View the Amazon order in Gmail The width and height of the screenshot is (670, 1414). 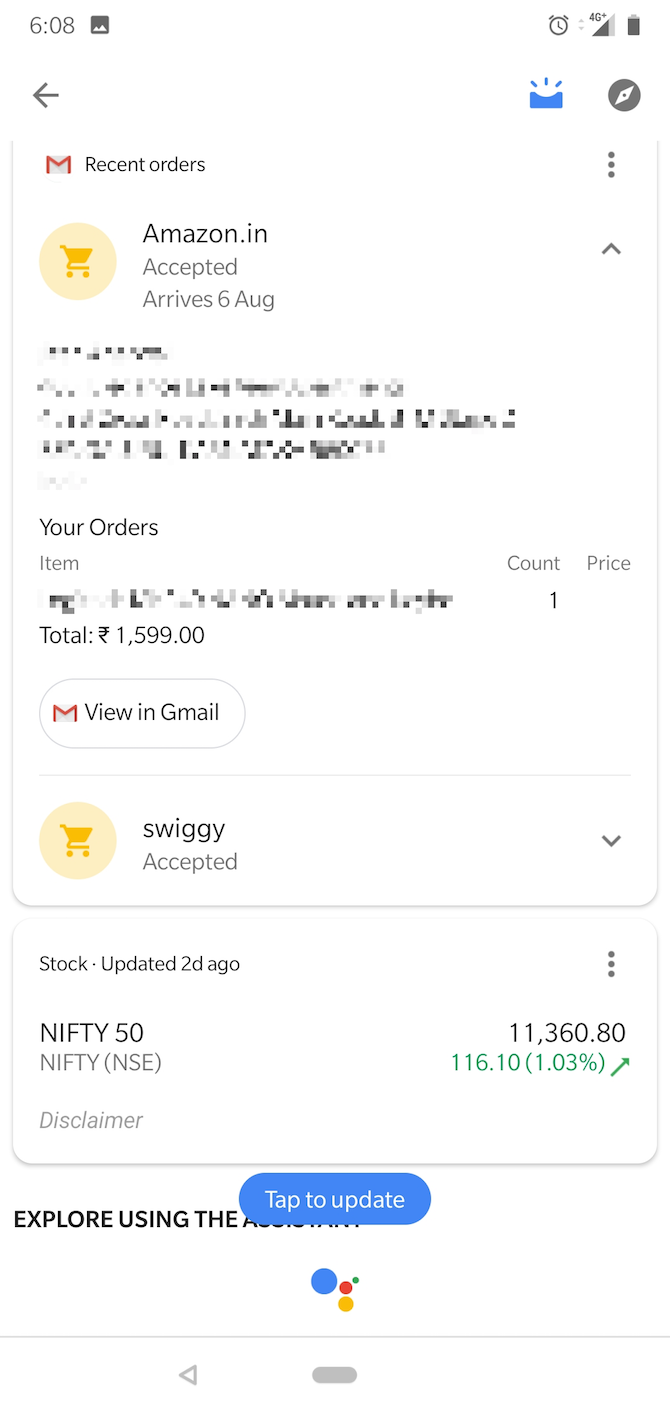142,713
